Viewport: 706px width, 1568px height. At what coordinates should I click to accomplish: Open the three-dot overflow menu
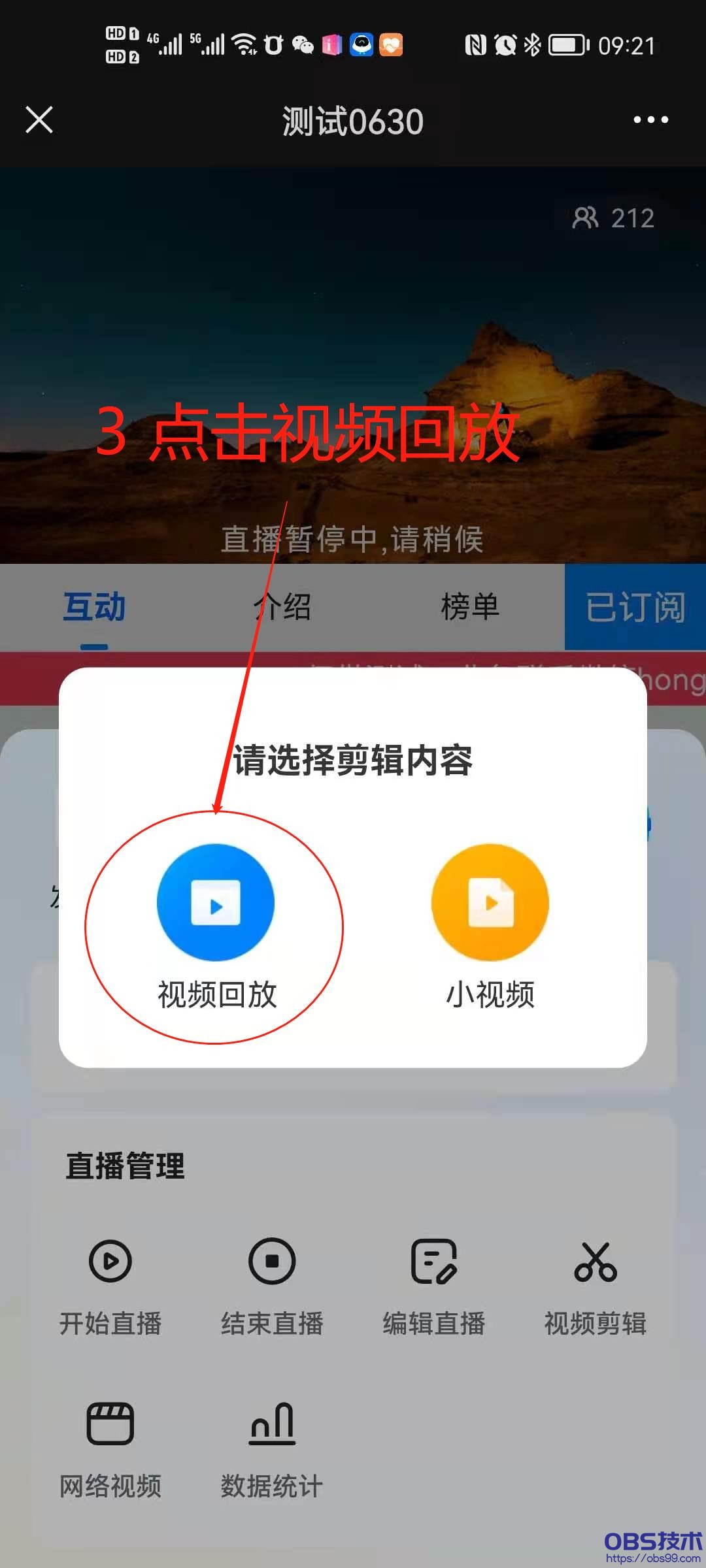[x=650, y=120]
